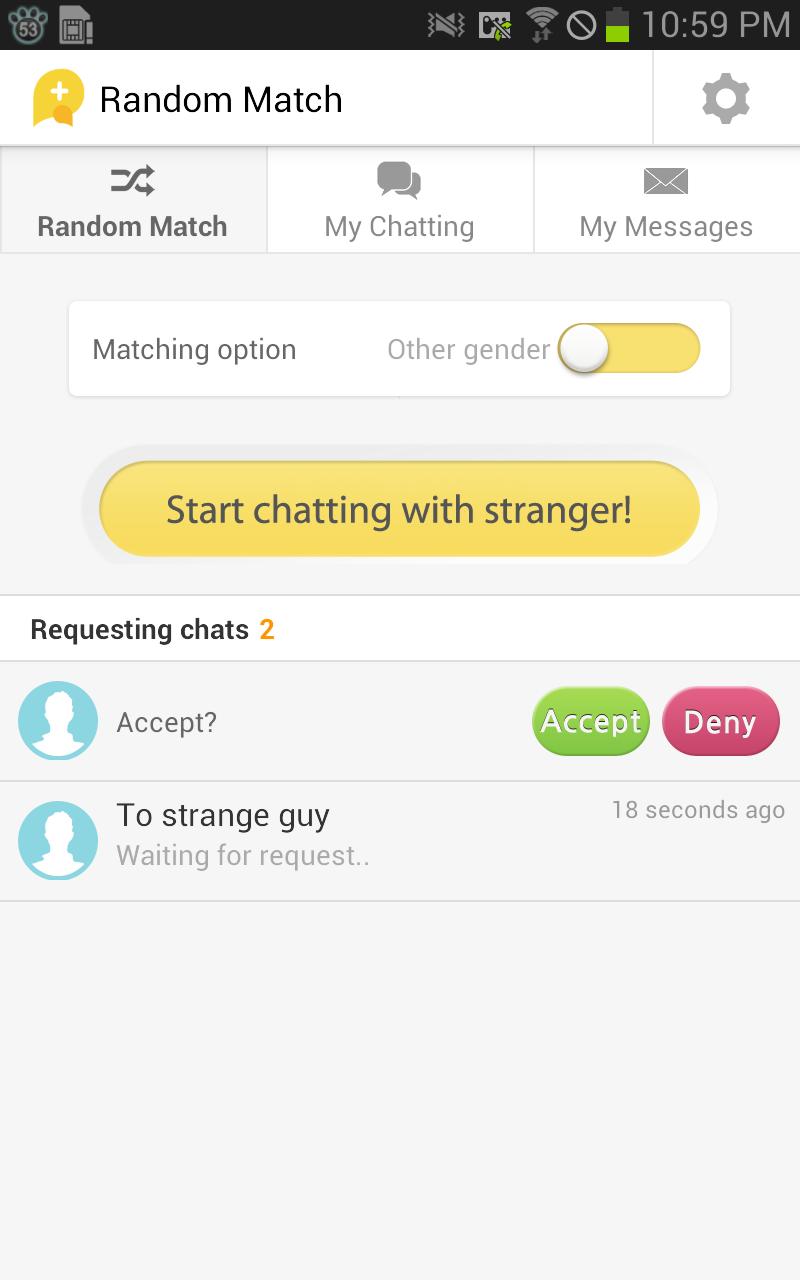Image resolution: width=800 pixels, height=1280 pixels.
Task: Tap the shuffle icon above Random Match
Action: pyautogui.click(x=132, y=180)
